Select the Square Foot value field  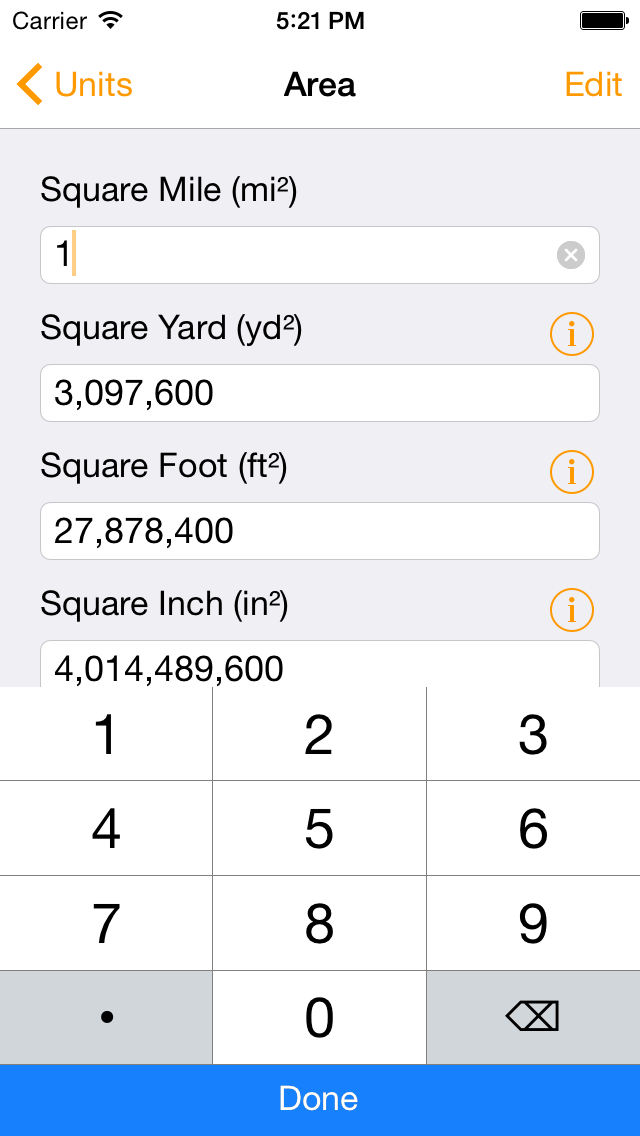[x=320, y=531]
